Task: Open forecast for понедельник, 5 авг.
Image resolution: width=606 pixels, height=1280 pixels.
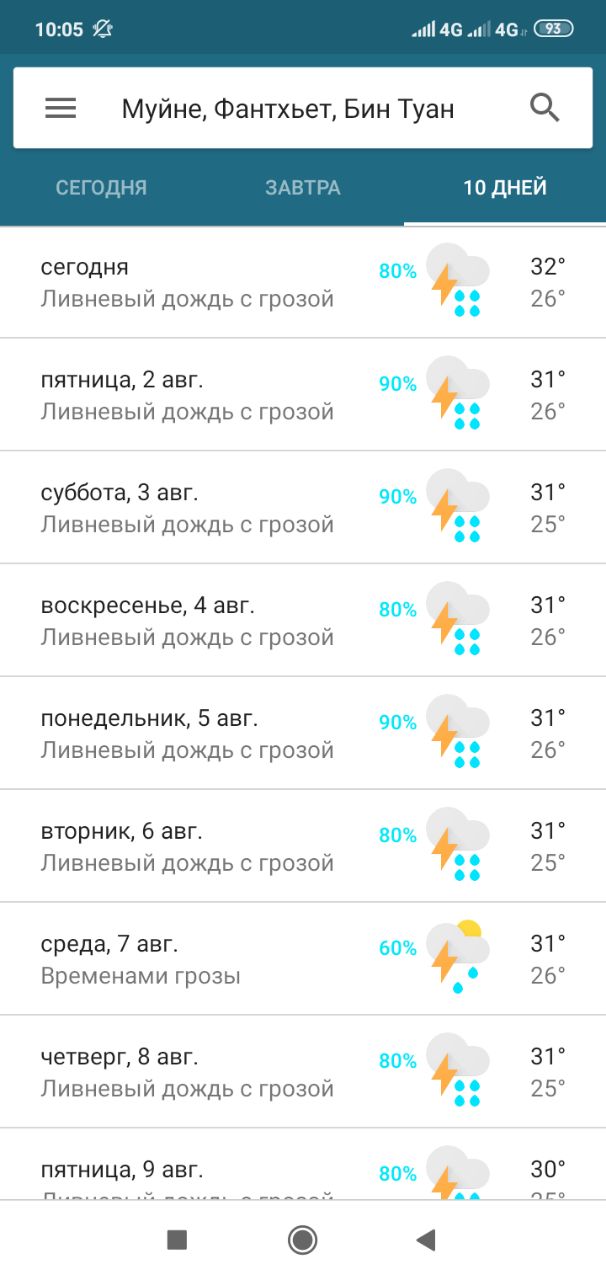Action: [303, 734]
